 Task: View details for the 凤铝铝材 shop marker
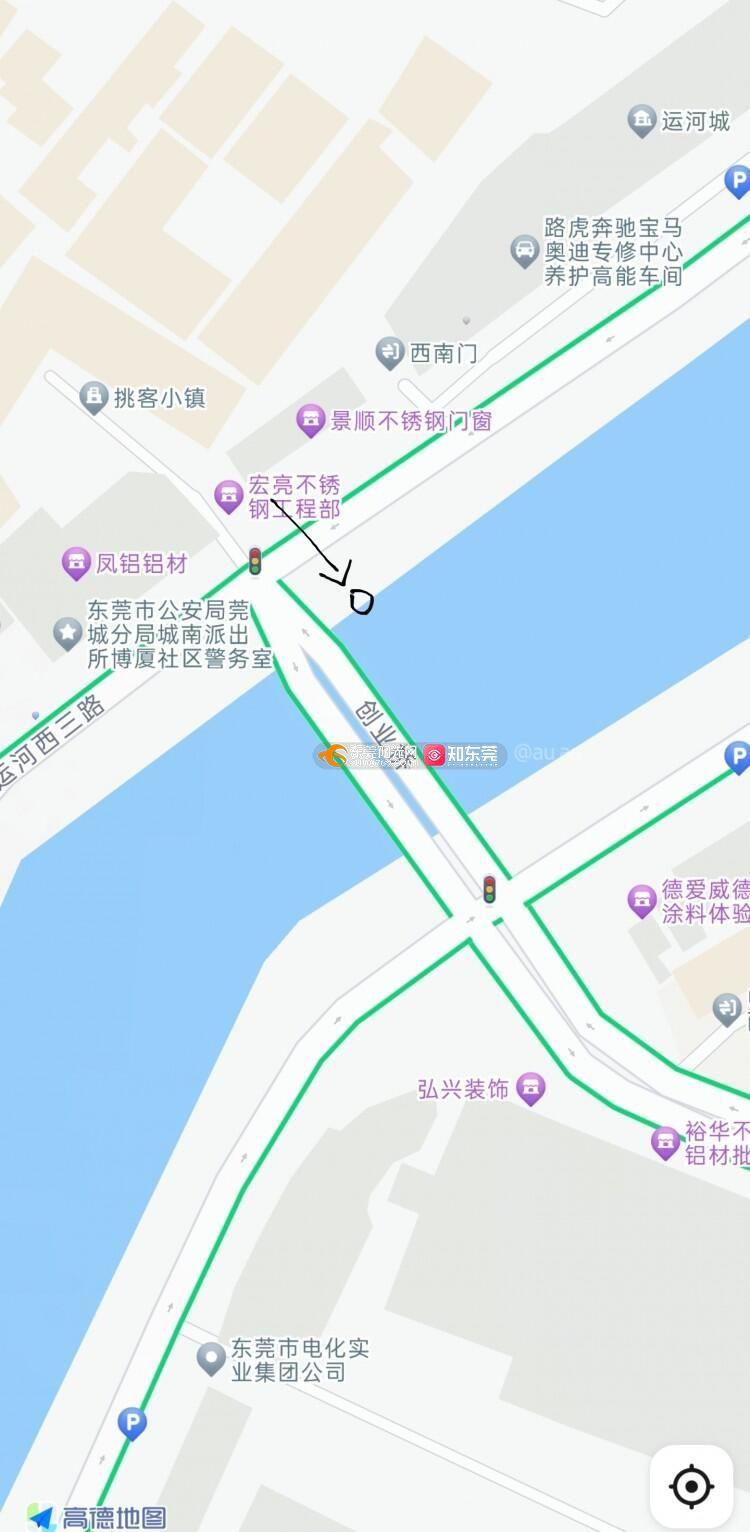pyautogui.click(x=77, y=563)
